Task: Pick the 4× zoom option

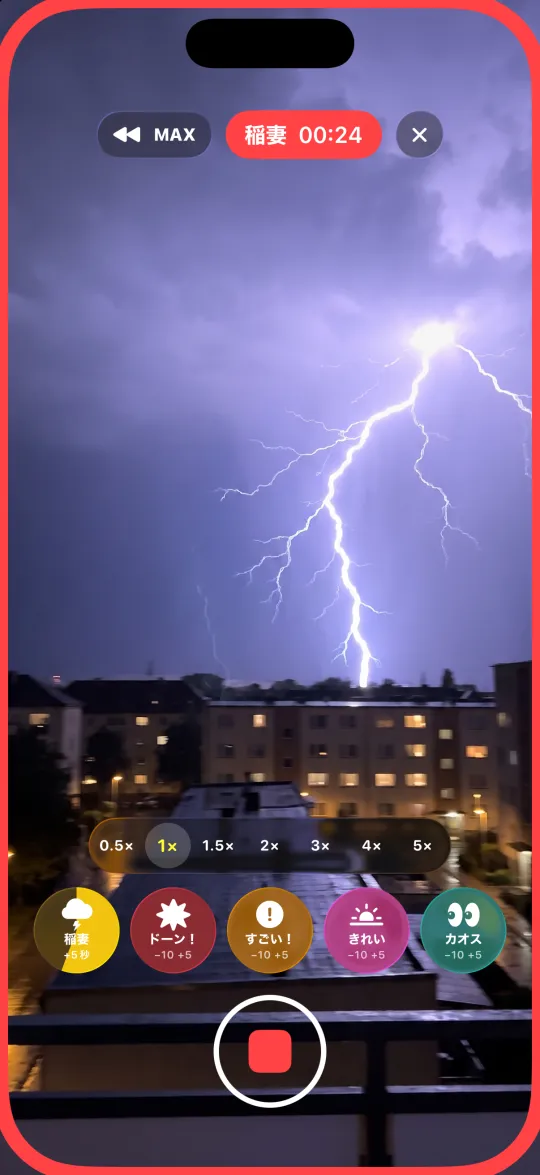Action: point(371,845)
